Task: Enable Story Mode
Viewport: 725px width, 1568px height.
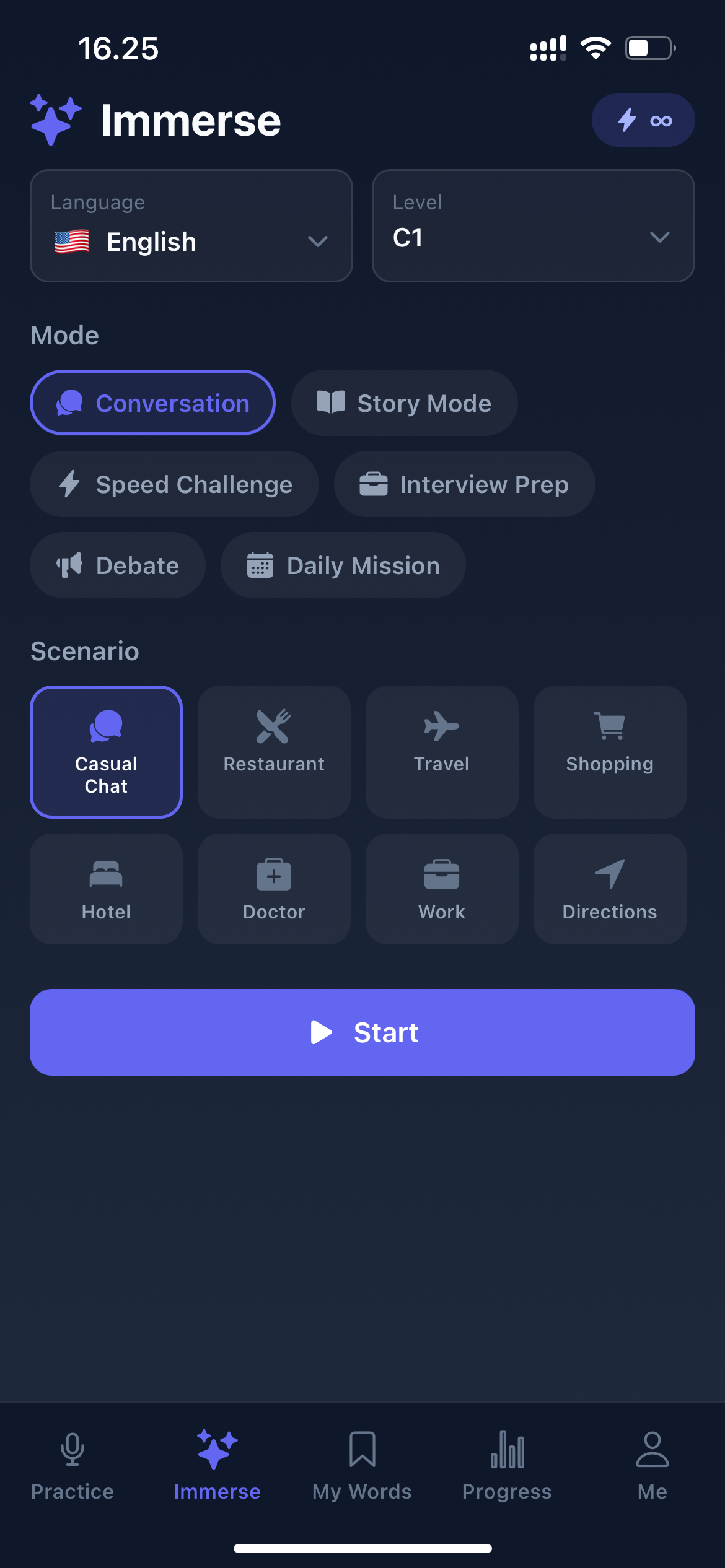Action: point(403,403)
